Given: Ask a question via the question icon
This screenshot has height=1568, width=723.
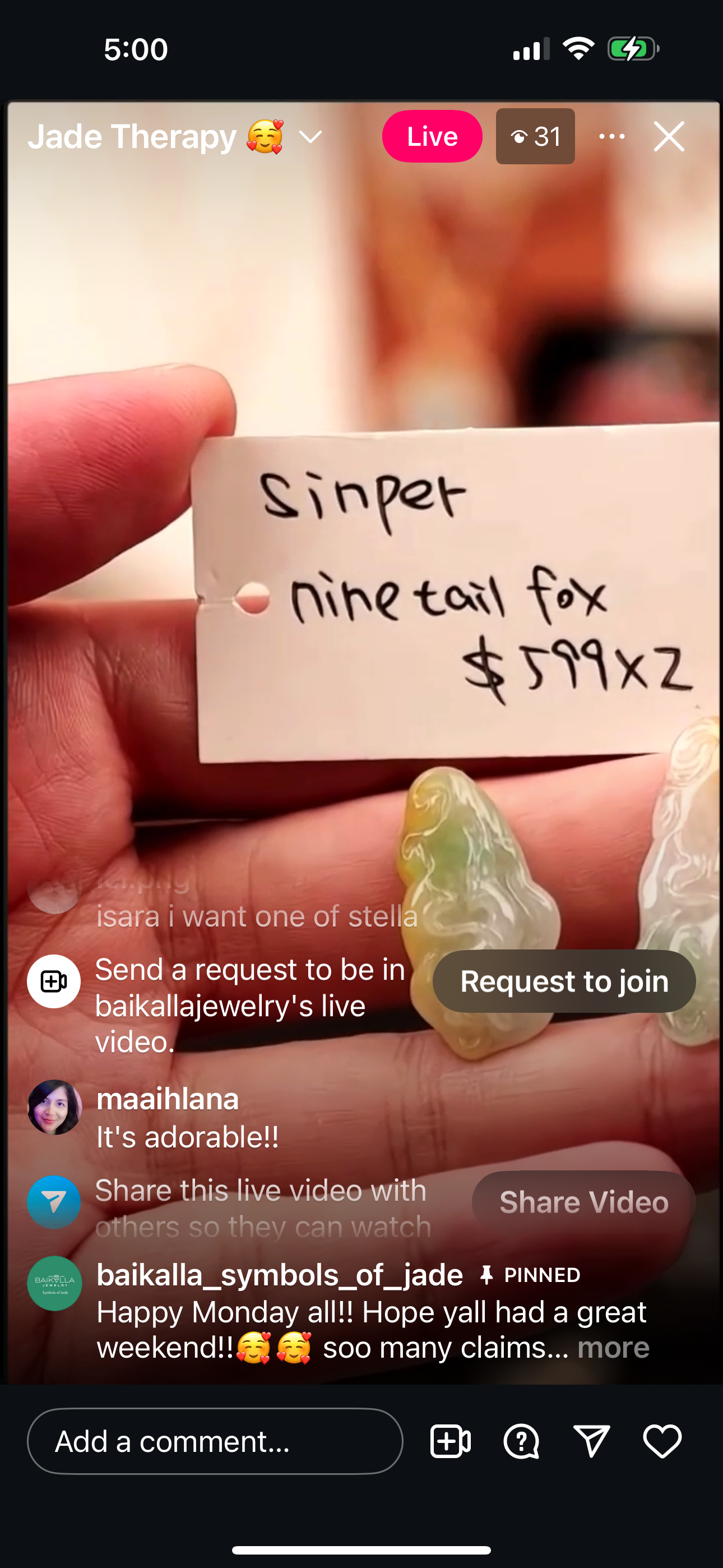Looking at the screenshot, I should click(x=521, y=1441).
